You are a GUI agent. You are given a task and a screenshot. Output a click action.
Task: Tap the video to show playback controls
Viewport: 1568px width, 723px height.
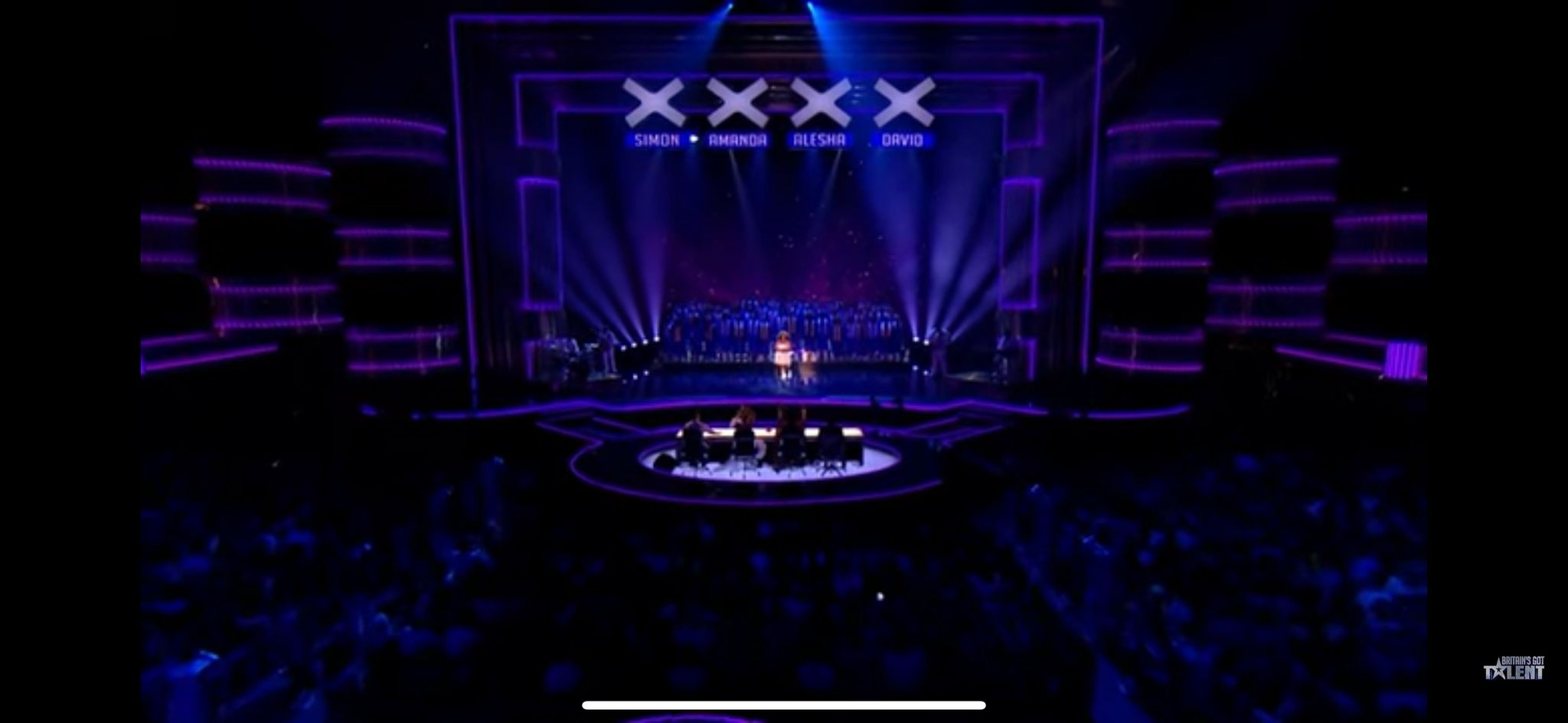784,360
